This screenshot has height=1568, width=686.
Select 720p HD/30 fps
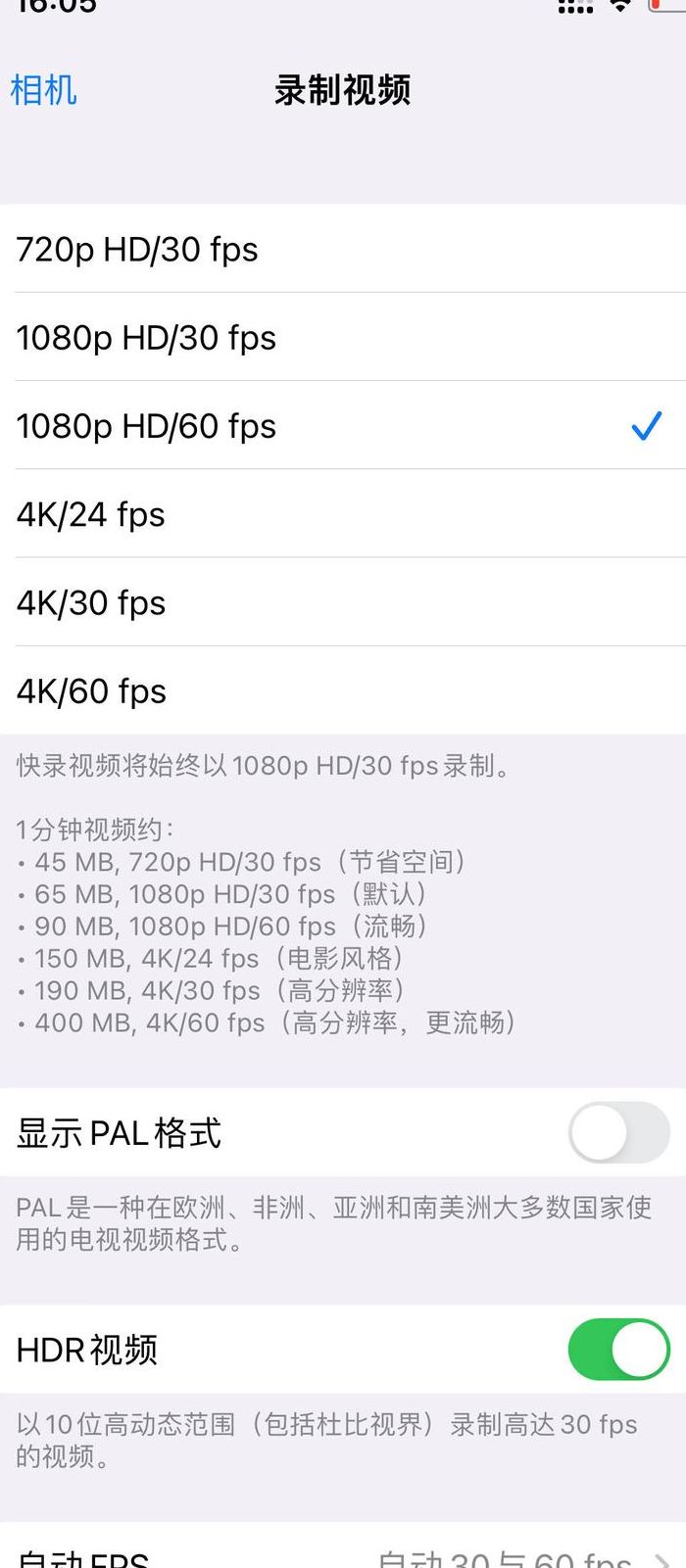tap(343, 249)
